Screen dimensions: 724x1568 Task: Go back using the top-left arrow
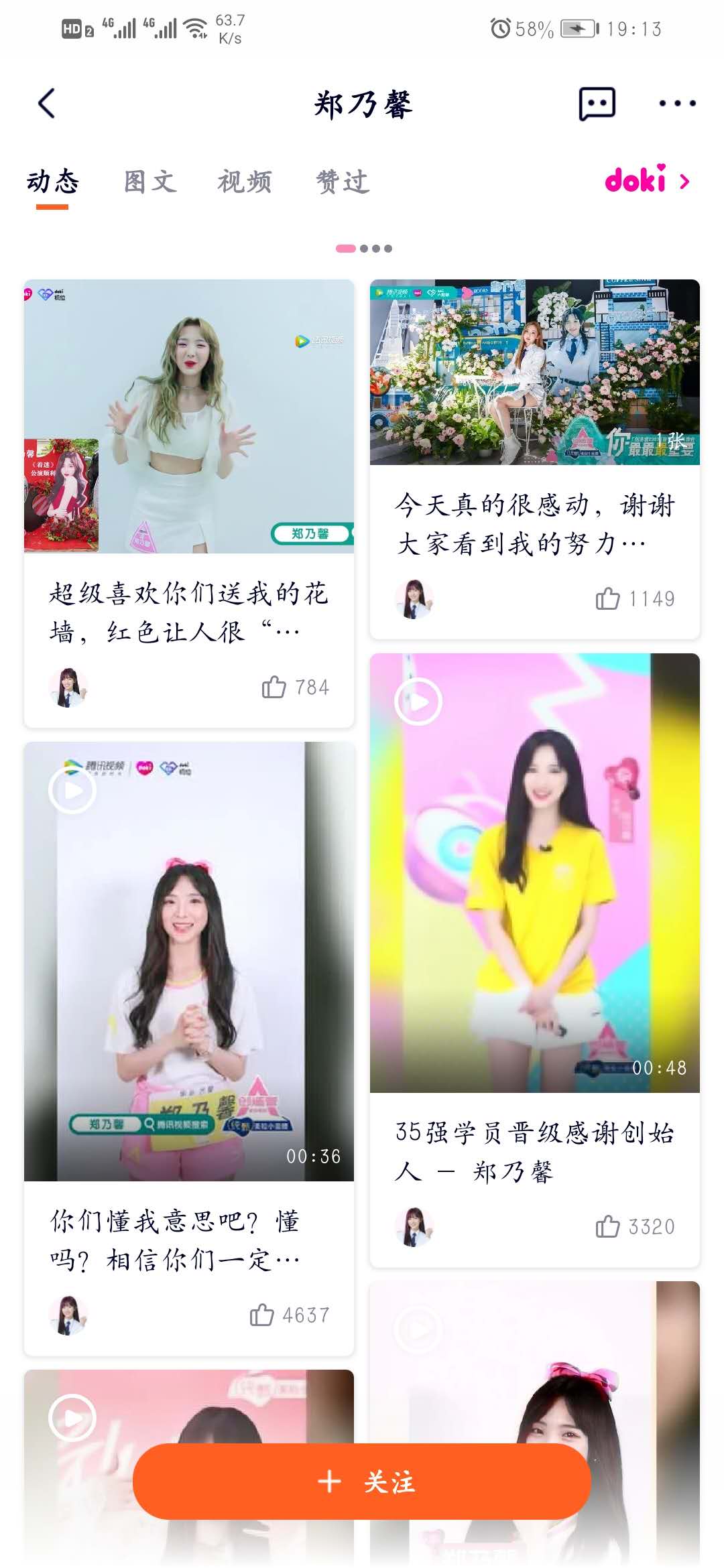[47, 104]
